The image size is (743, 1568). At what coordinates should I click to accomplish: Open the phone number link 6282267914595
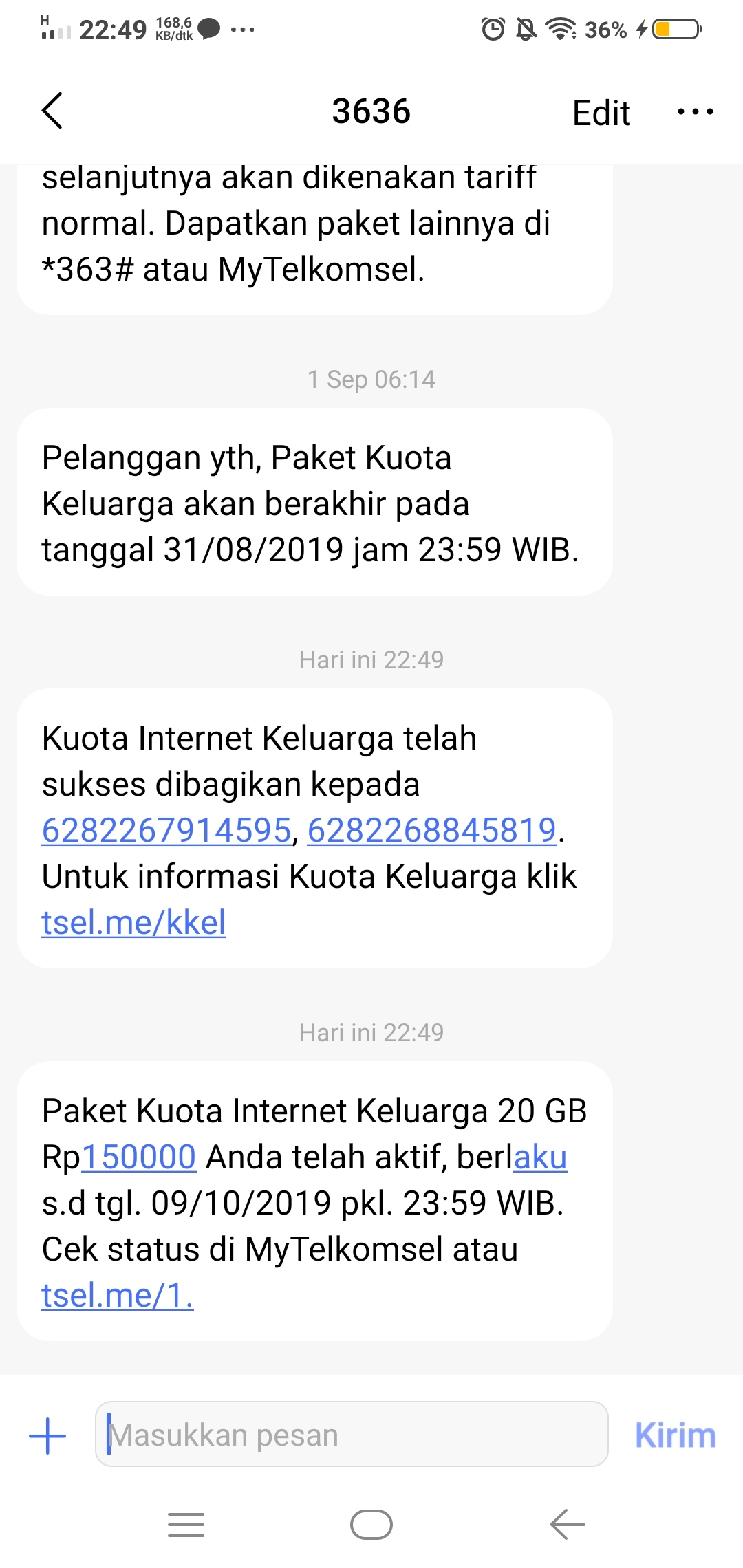coord(166,830)
